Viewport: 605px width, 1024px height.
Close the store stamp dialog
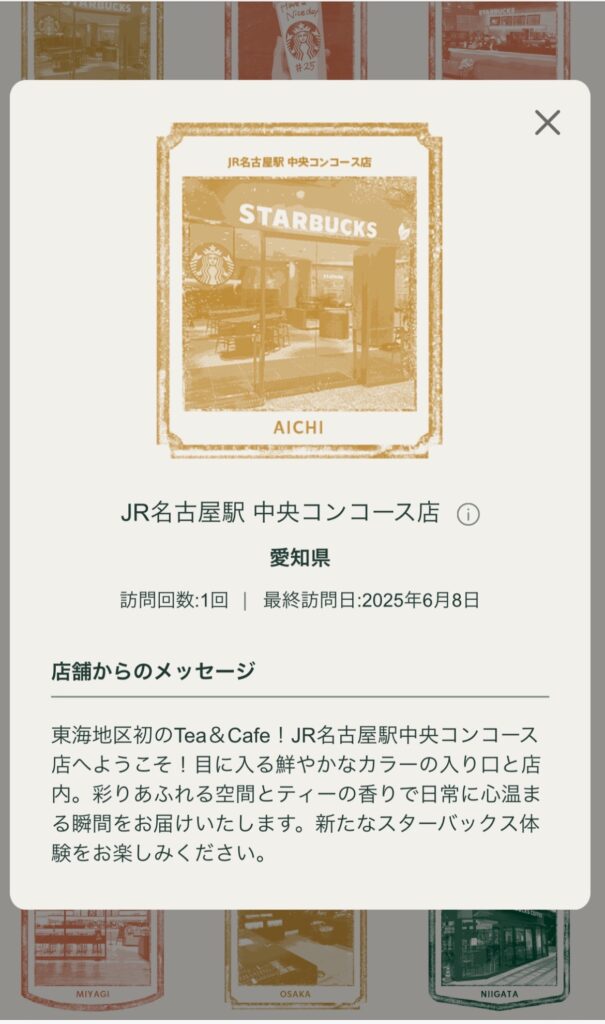click(547, 123)
